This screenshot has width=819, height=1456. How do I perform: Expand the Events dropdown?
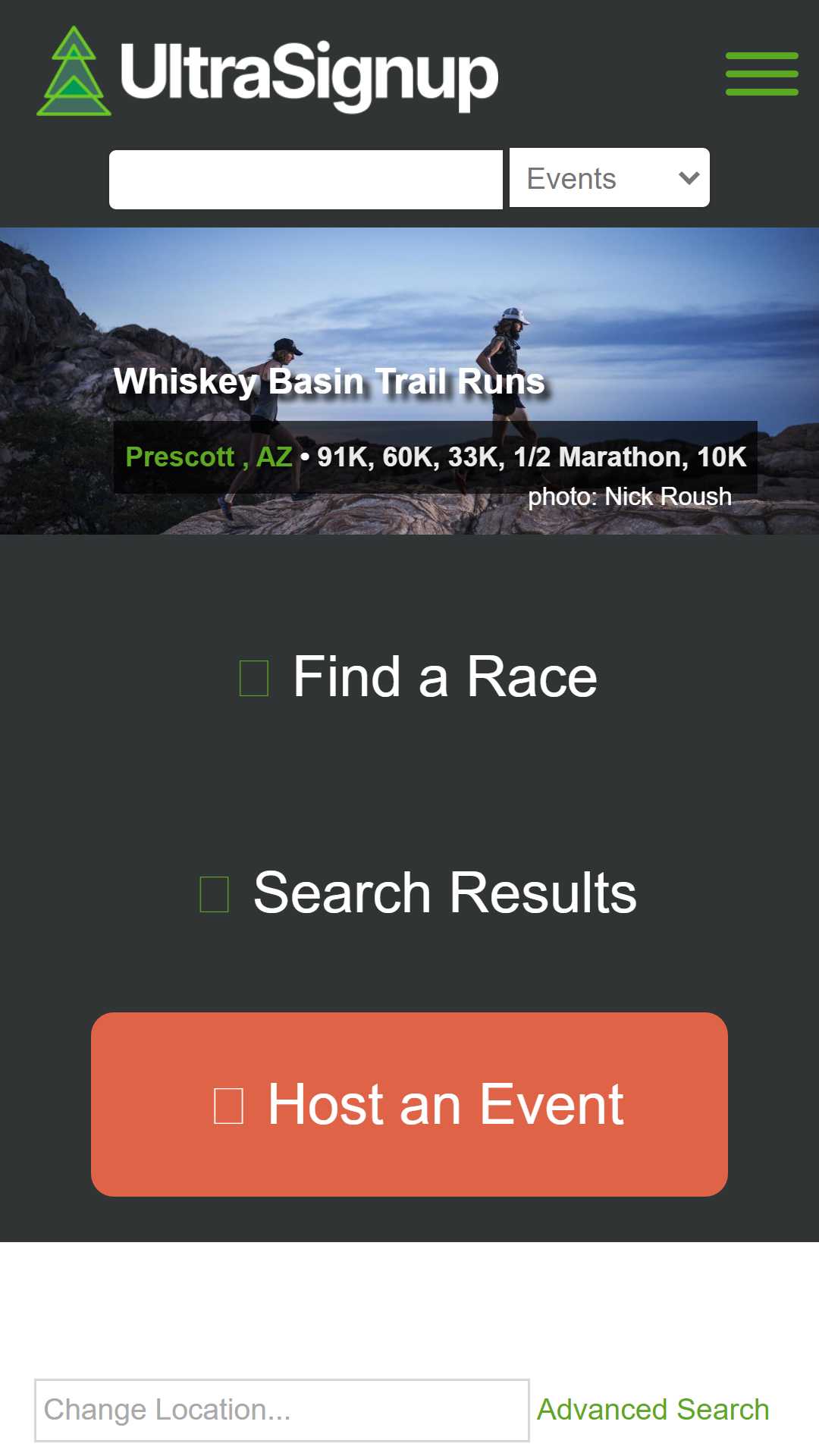click(x=610, y=178)
